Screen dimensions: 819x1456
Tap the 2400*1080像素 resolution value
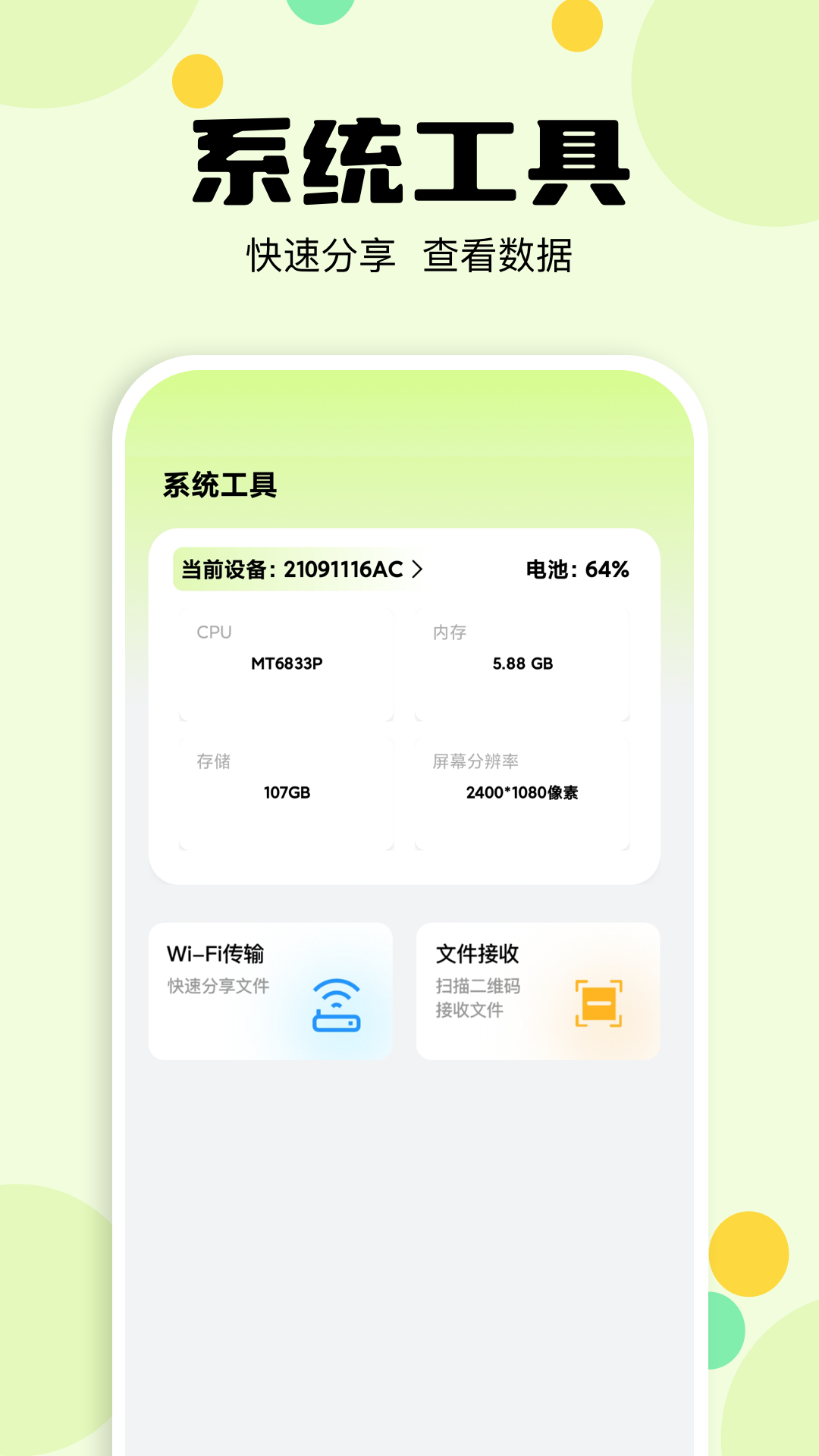coord(523,792)
